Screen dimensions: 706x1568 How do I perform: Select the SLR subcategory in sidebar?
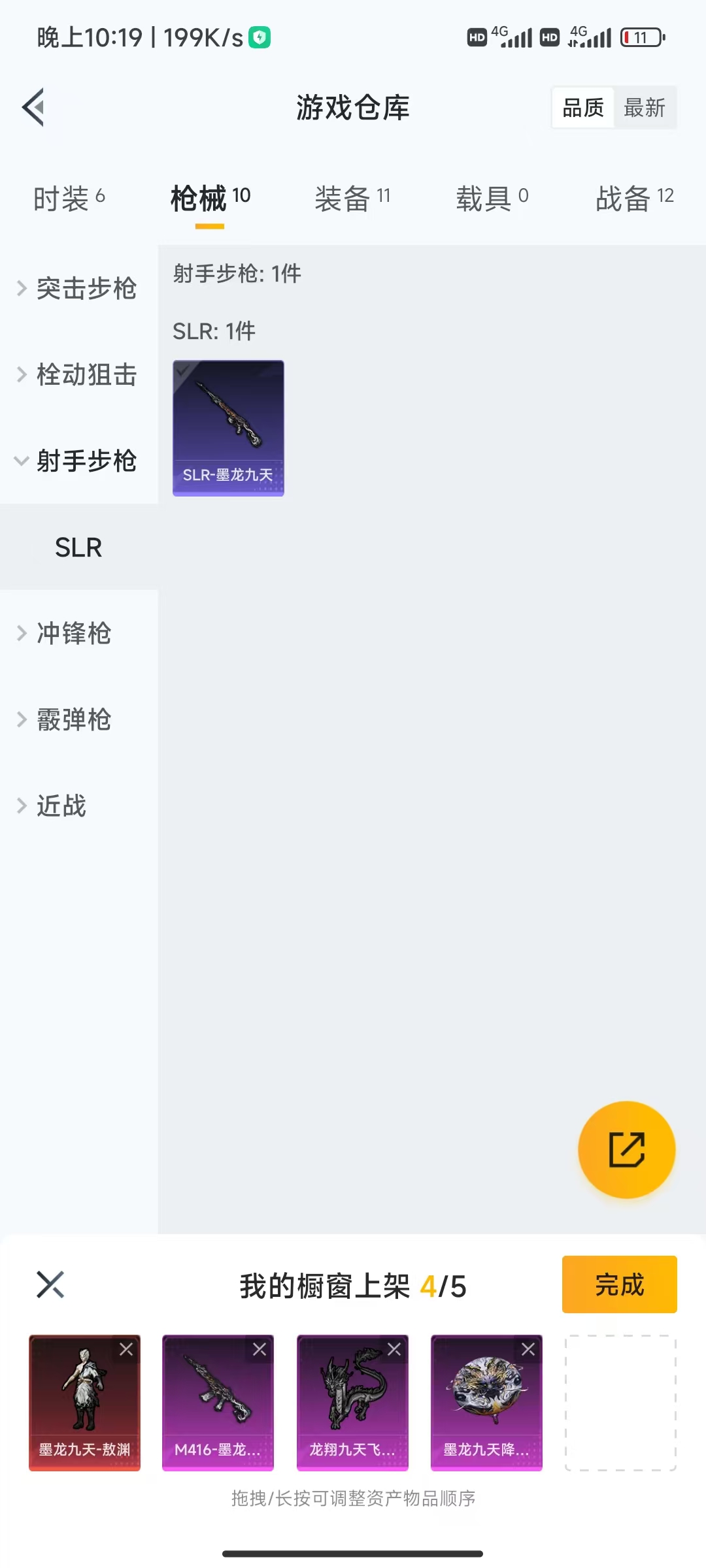point(78,547)
